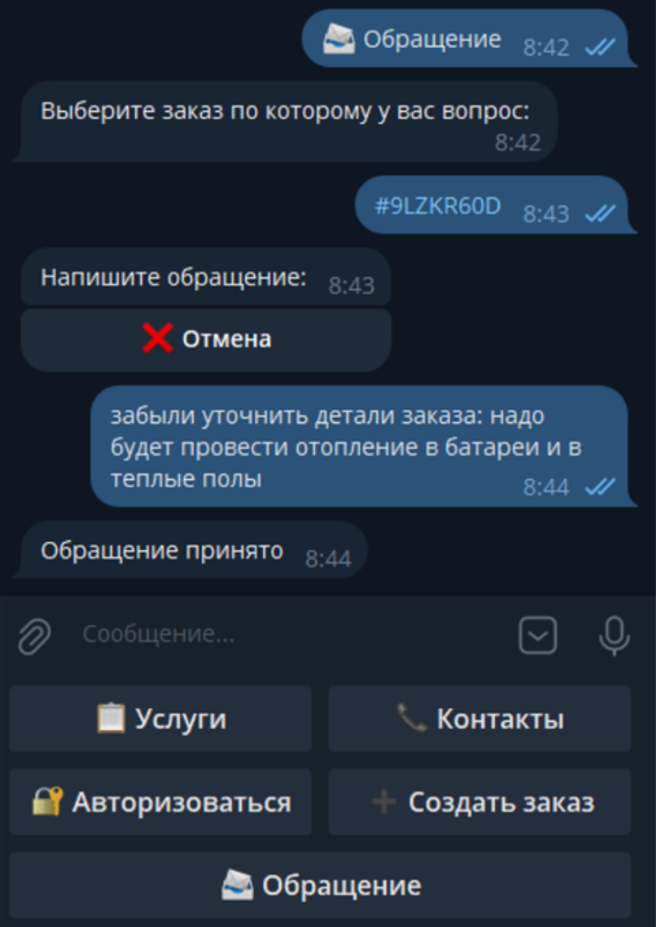Tap Создать заказ to create order
The width and height of the screenshot is (656, 927).
pos(479,801)
